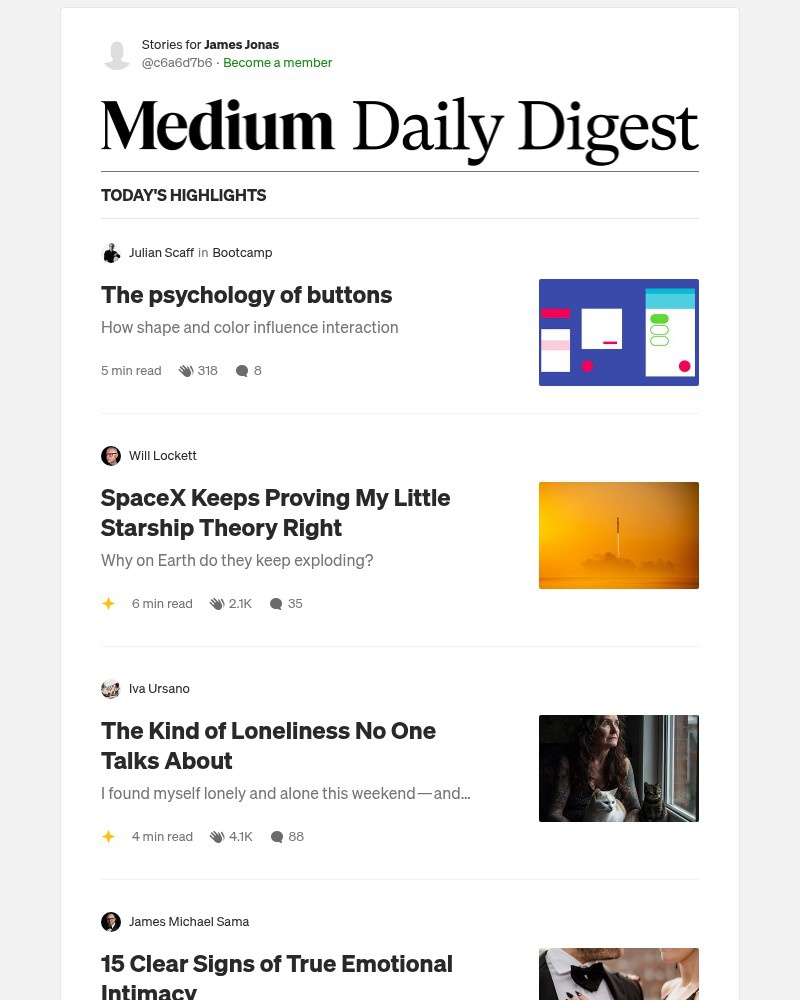Click the responses icon showing 35
This screenshot has height=1000, width=800.
276,603
